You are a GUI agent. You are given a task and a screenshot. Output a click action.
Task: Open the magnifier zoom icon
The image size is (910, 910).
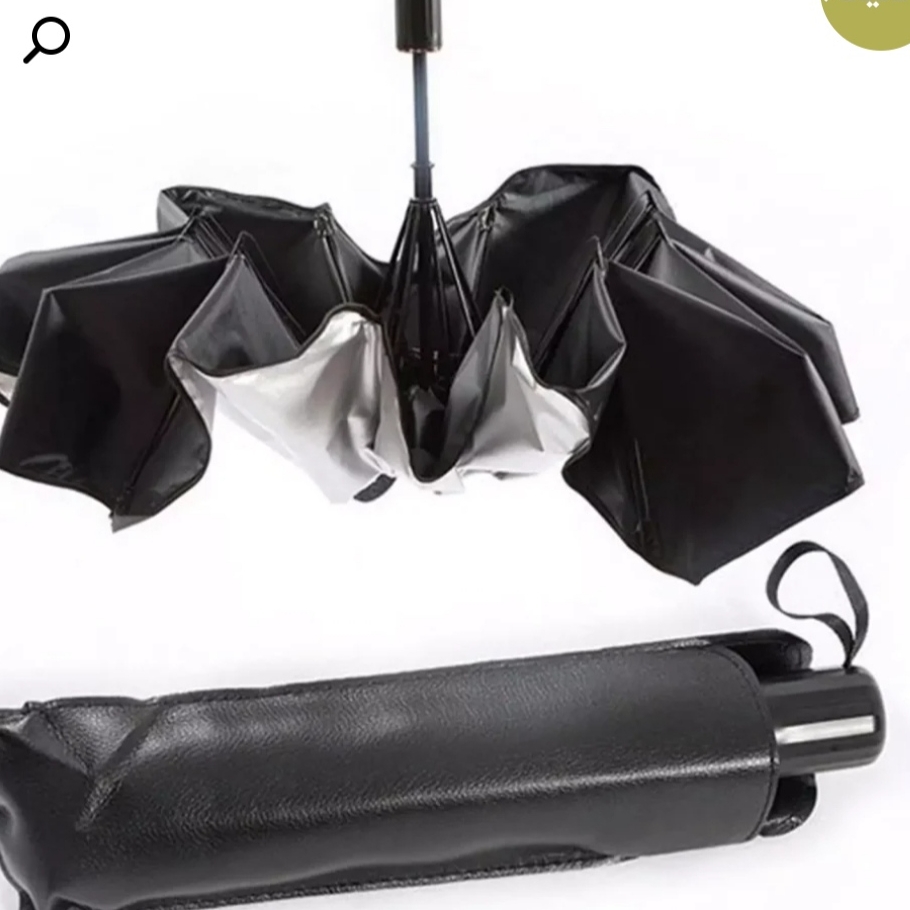(x=46, y=40)
